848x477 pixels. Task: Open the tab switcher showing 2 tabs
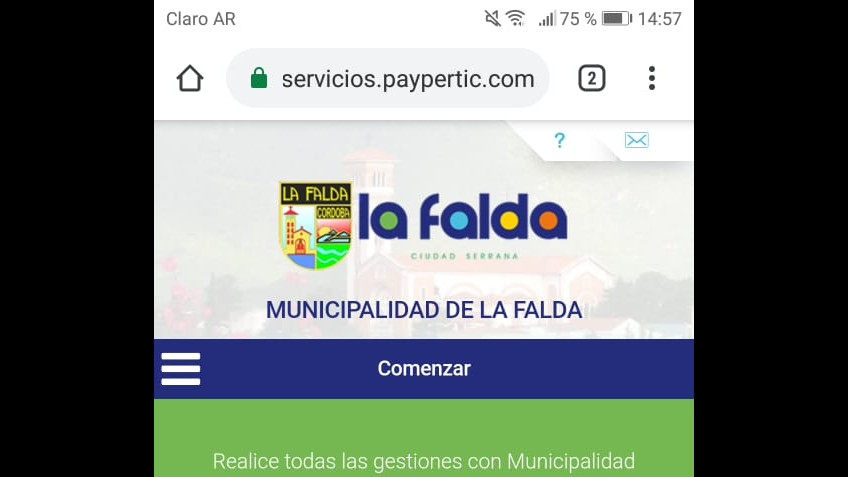click(x=591, y=79)
